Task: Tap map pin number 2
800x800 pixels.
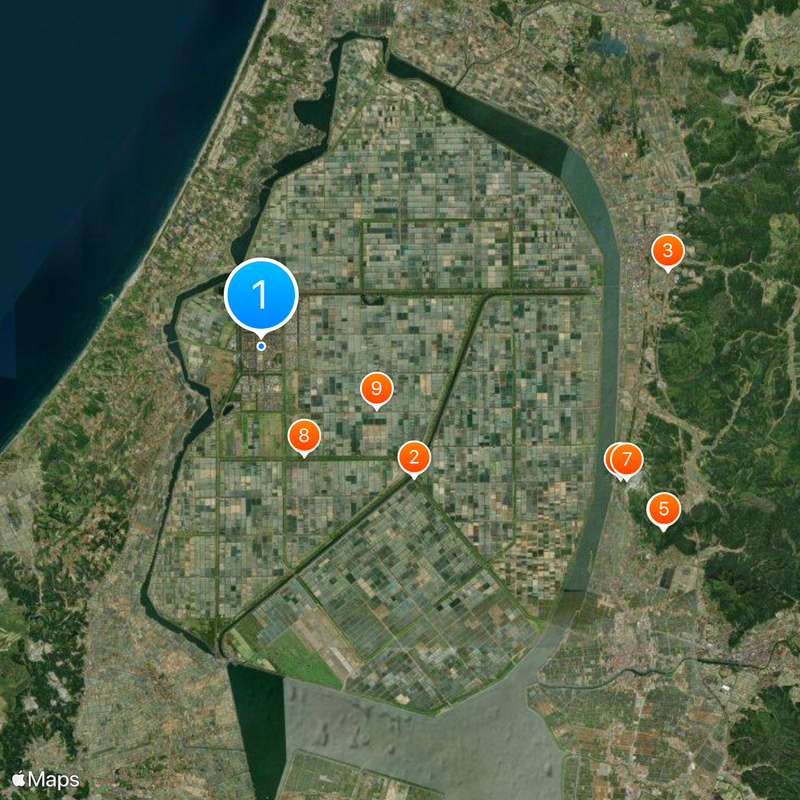Action: pyautogui.click(x=413, y=458)
